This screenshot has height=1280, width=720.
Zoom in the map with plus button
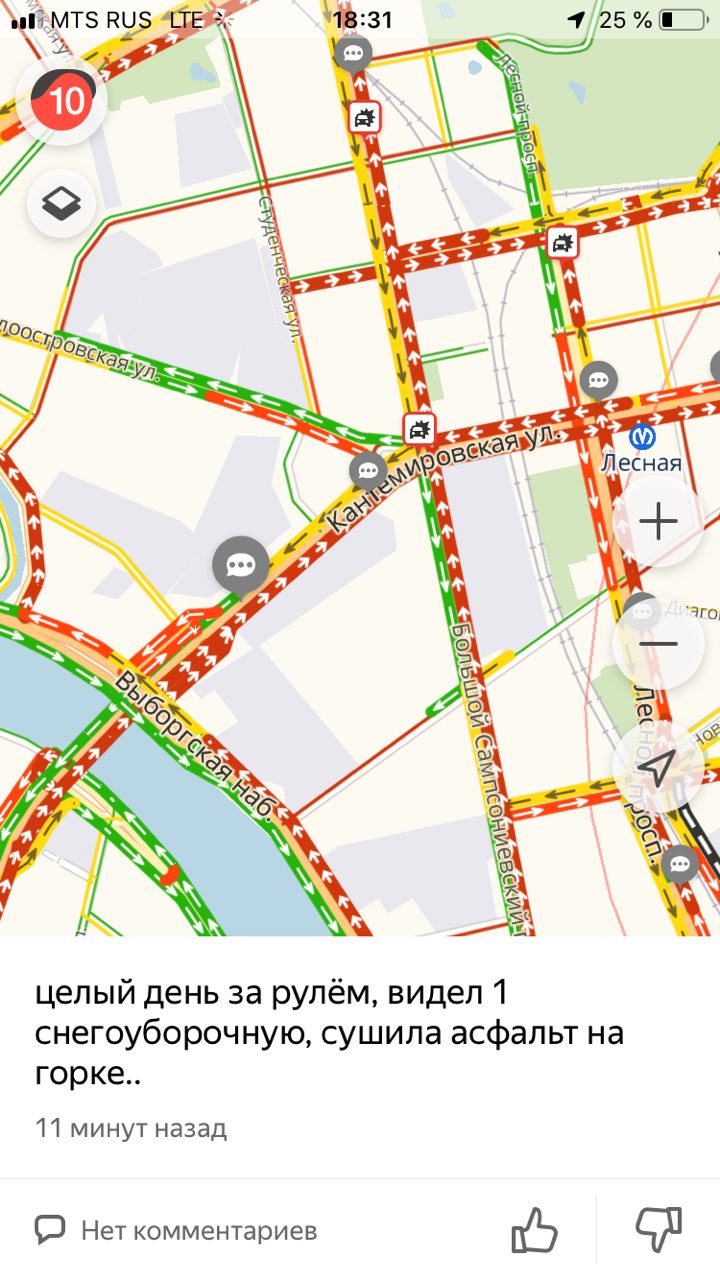tap(658, 522)
